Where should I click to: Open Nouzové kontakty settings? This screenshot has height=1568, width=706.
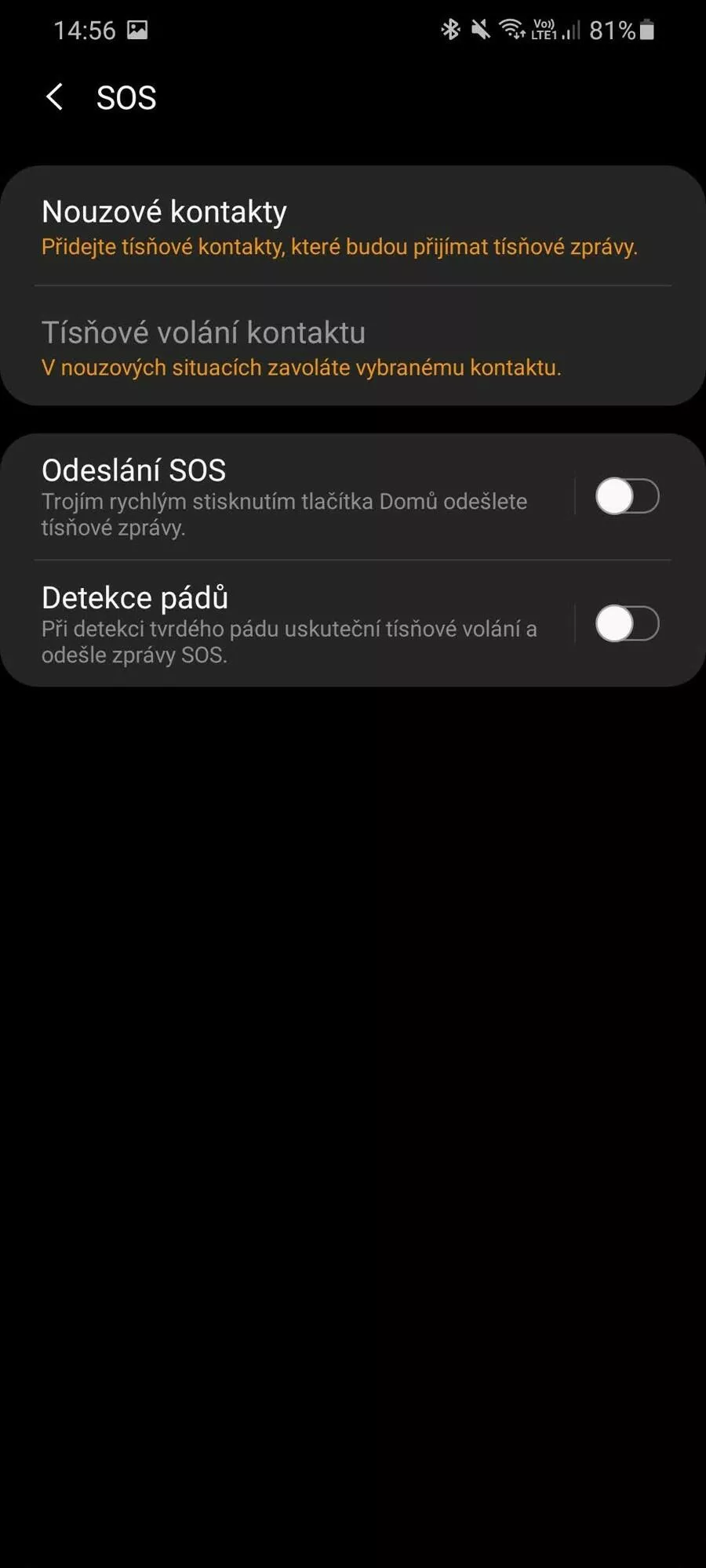(353, 226)
